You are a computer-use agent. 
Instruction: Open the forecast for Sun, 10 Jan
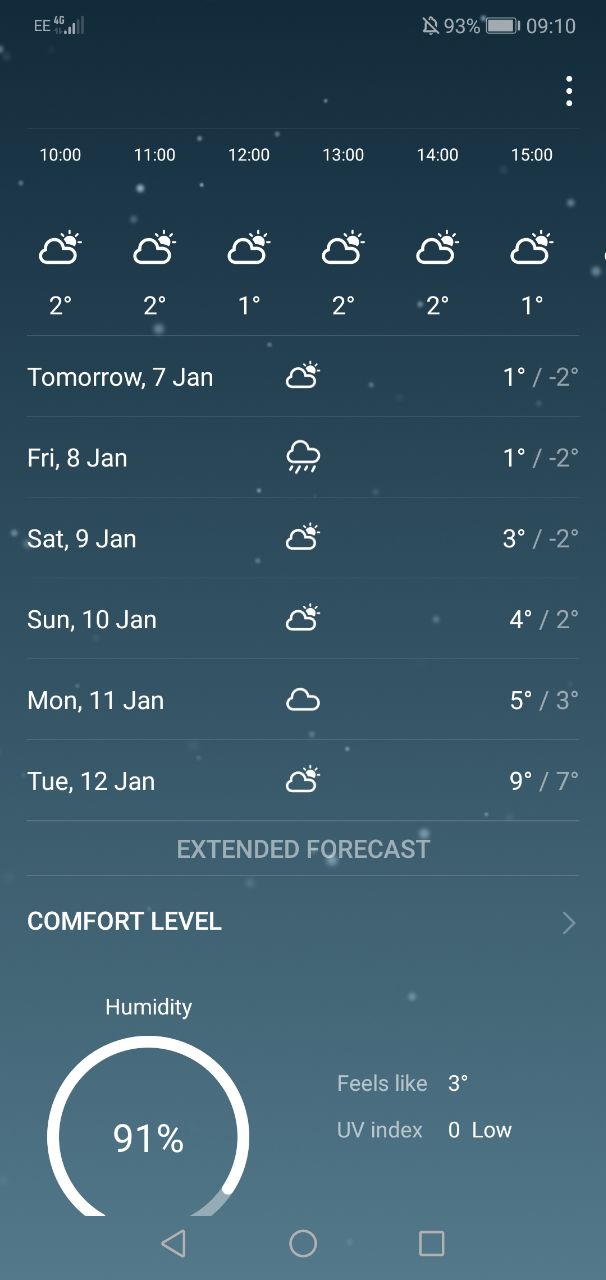[x=303, y=620]
